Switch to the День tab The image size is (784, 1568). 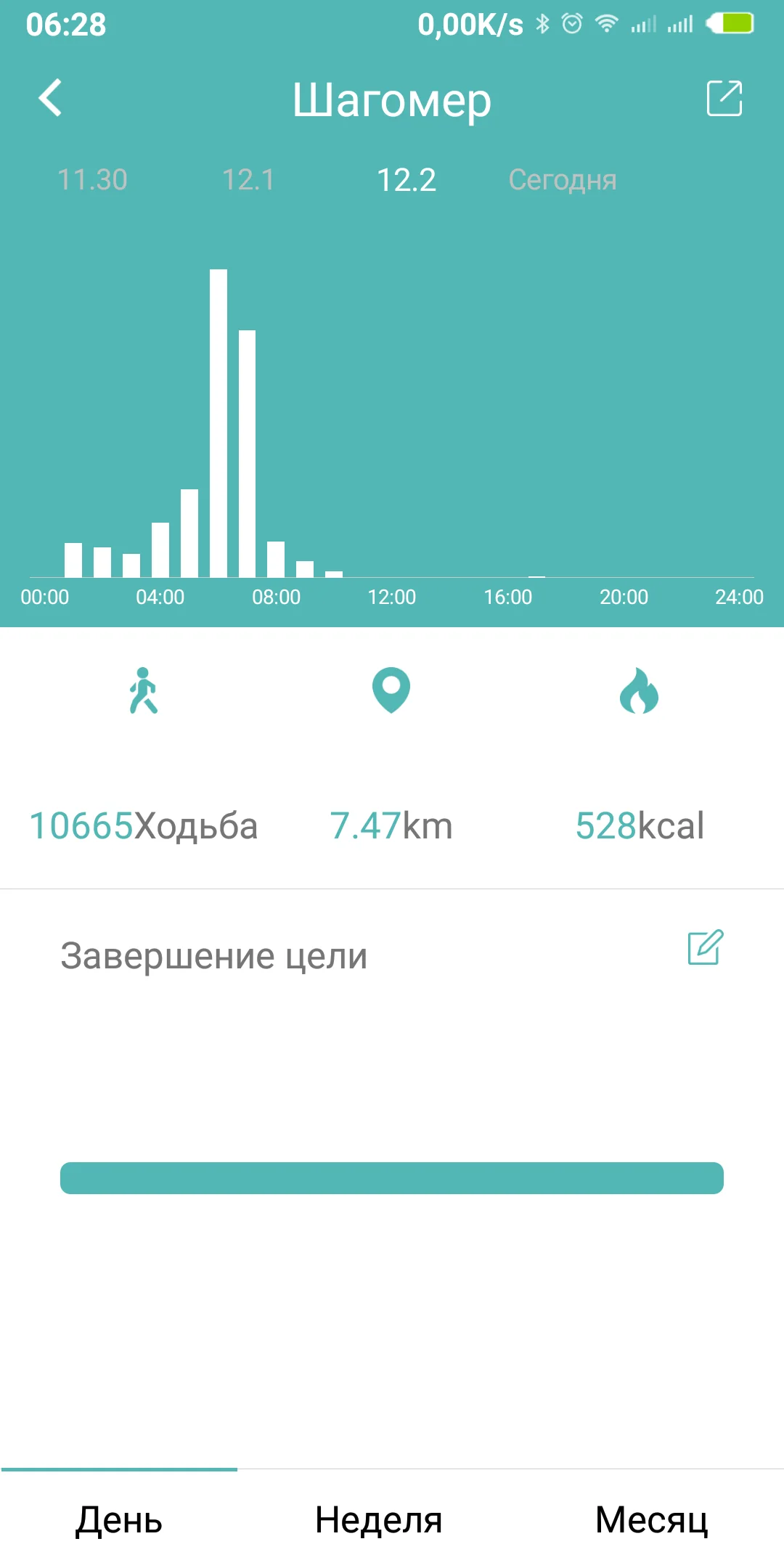coord(119,1519)
